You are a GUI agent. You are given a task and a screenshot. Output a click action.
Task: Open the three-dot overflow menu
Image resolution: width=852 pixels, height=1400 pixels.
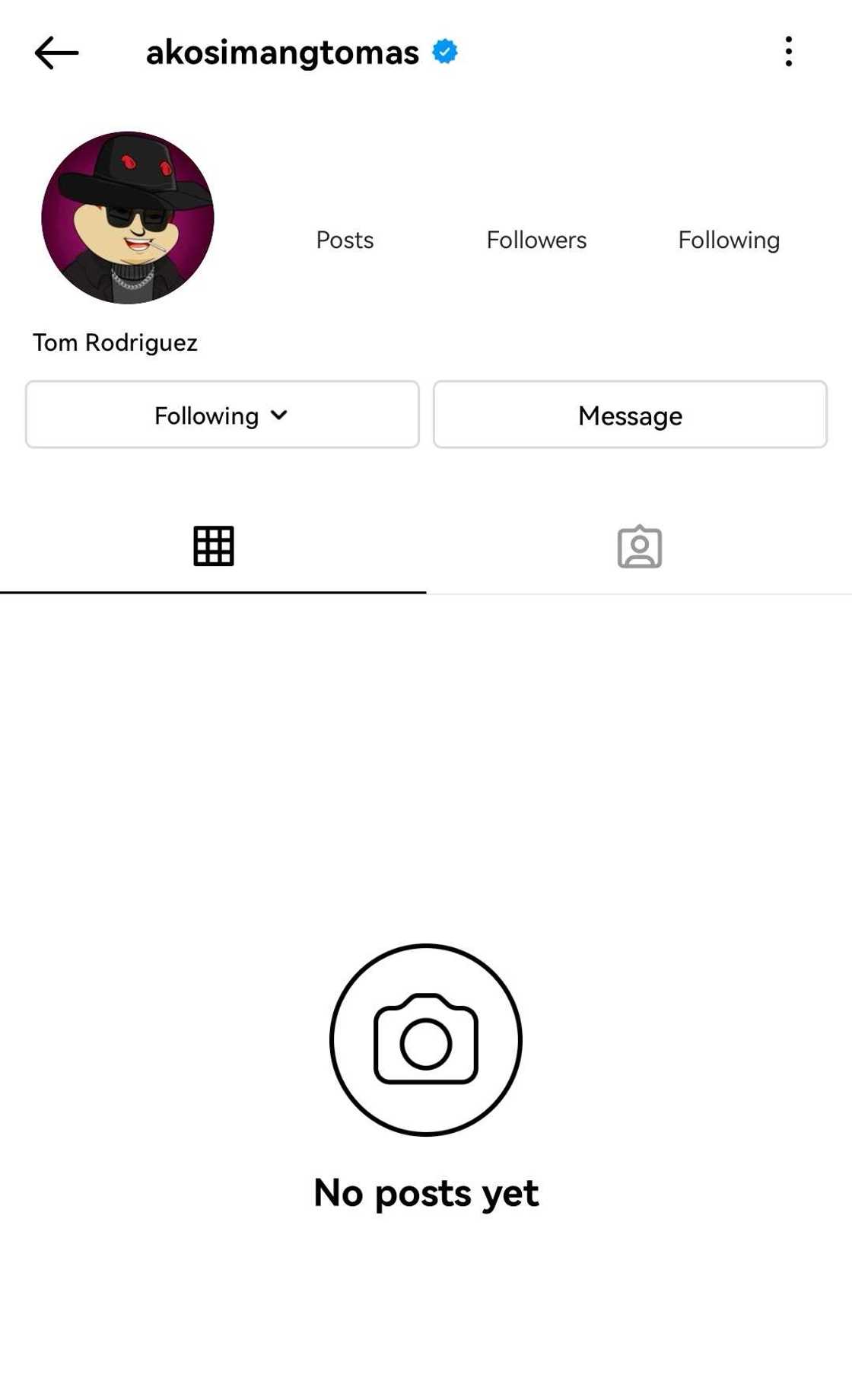pos(788,52)
